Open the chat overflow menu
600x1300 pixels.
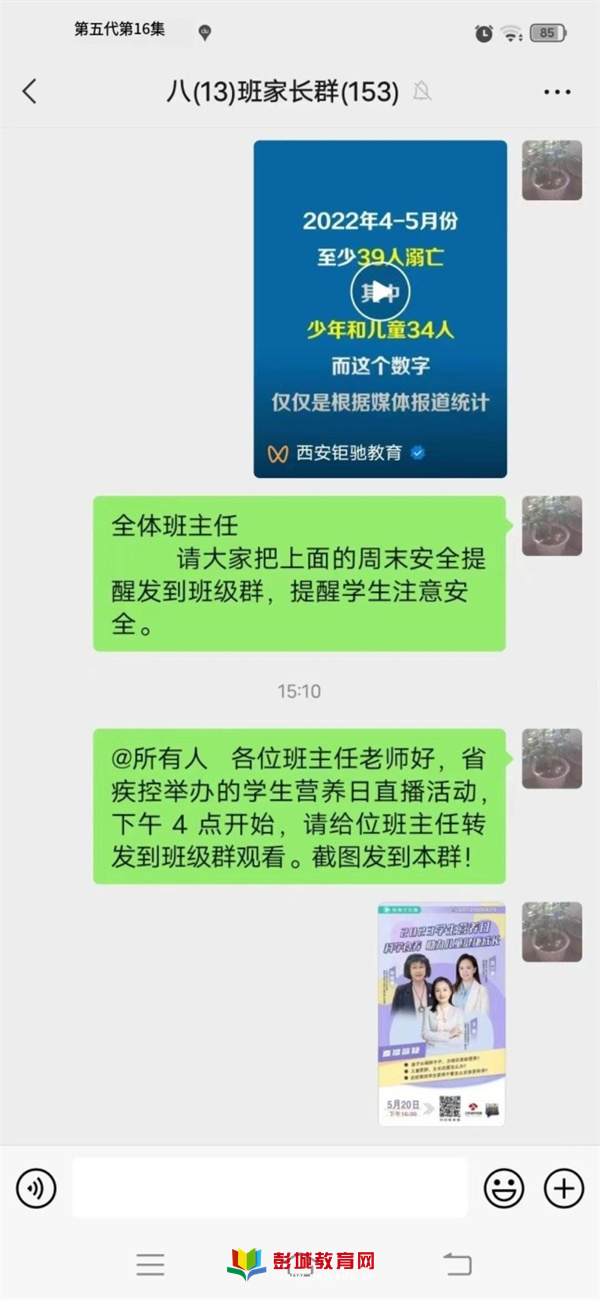pyautogui.click(x=557, y=92)
